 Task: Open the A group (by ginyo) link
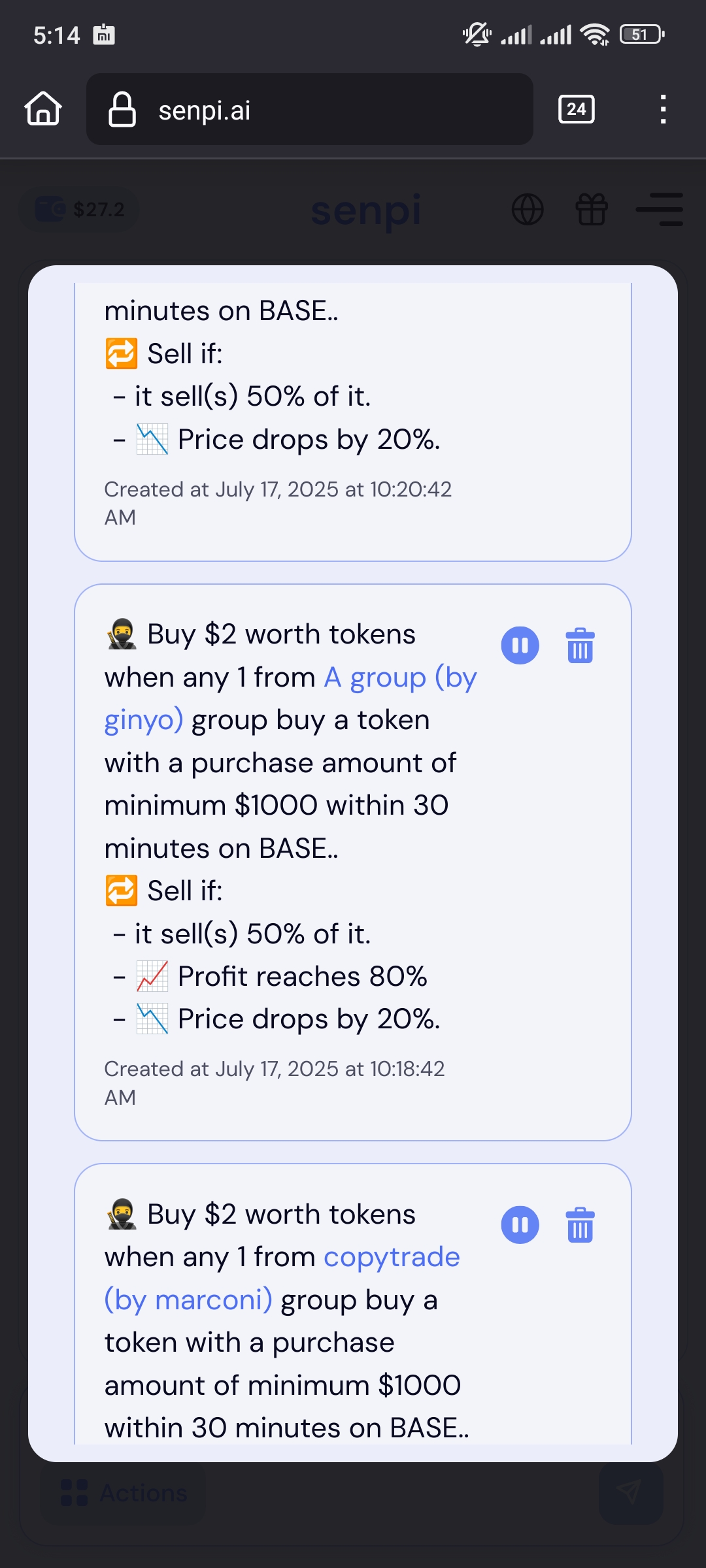pos(291,698)
